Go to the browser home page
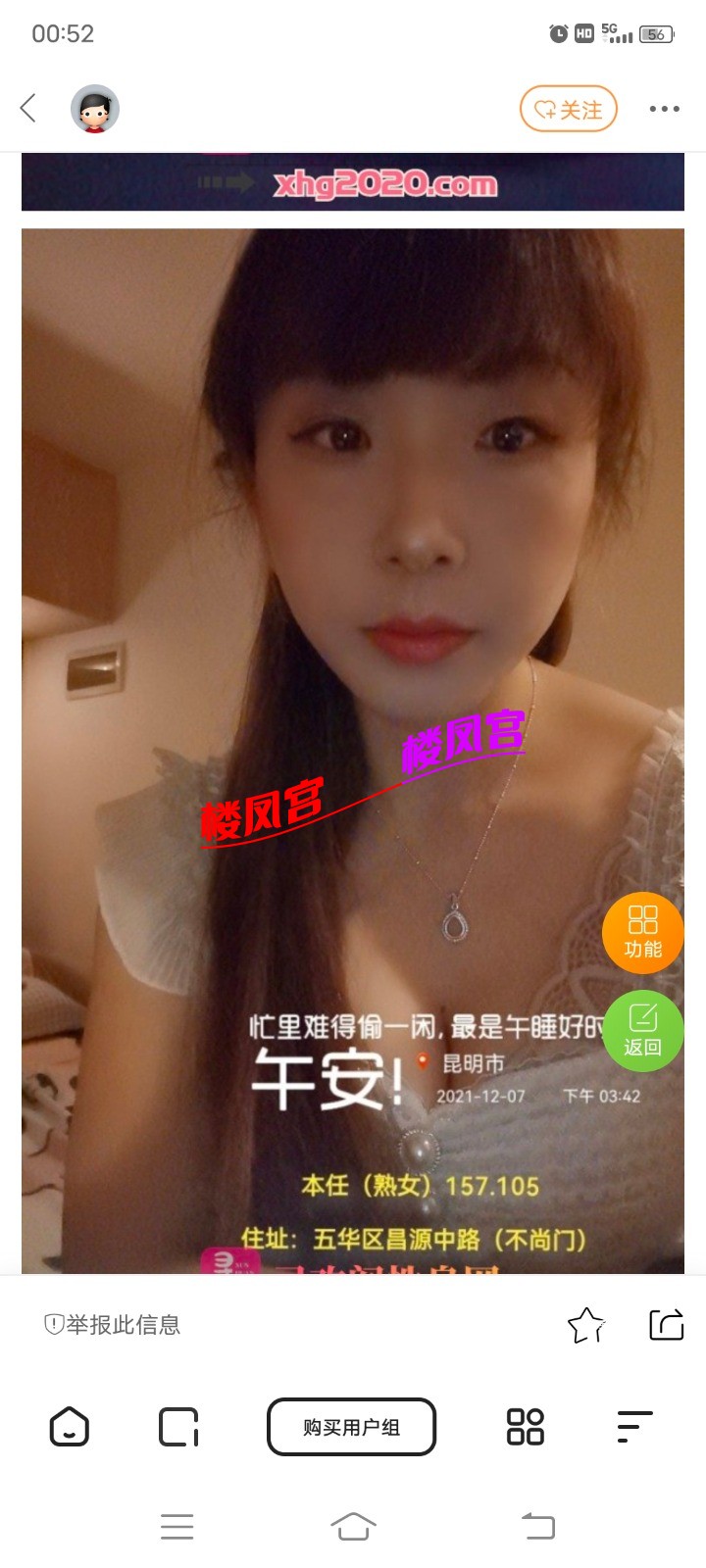Image resolution: width=706 pixels, height=1568 pixels. pyautogui.click(x=69, y=1427)
